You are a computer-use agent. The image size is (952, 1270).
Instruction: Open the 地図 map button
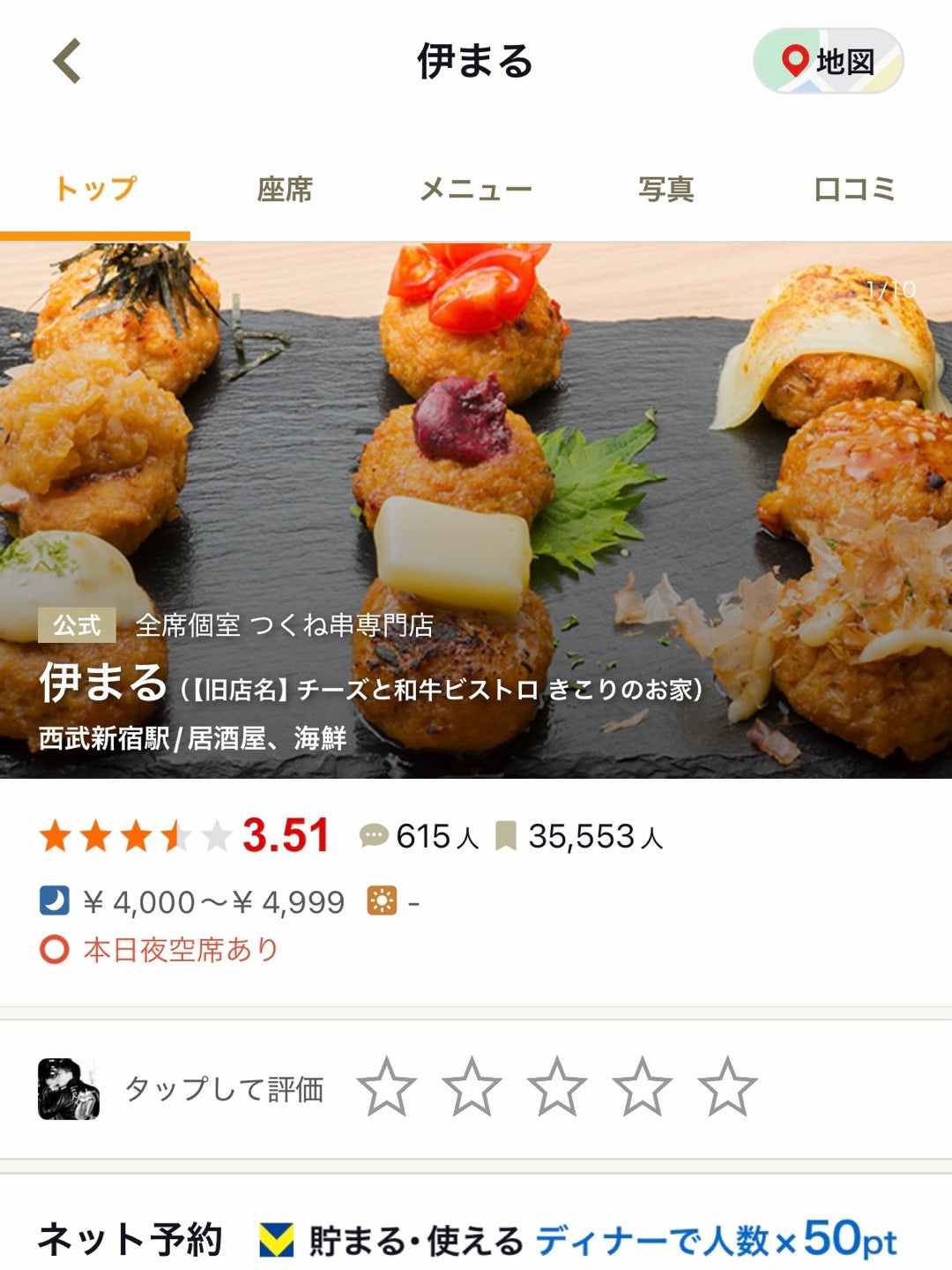click(828, 61)
